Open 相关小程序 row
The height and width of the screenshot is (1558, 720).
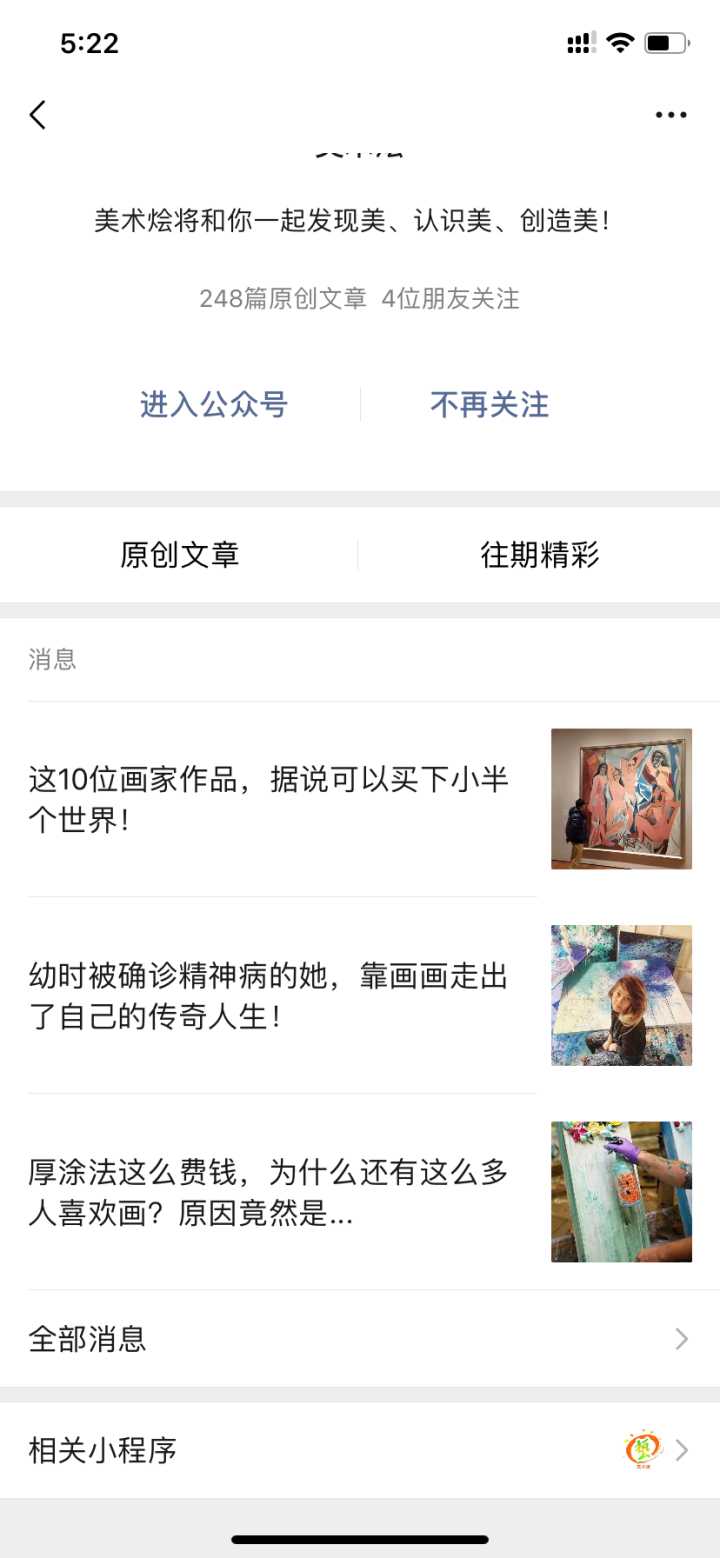pos(360,1450)
